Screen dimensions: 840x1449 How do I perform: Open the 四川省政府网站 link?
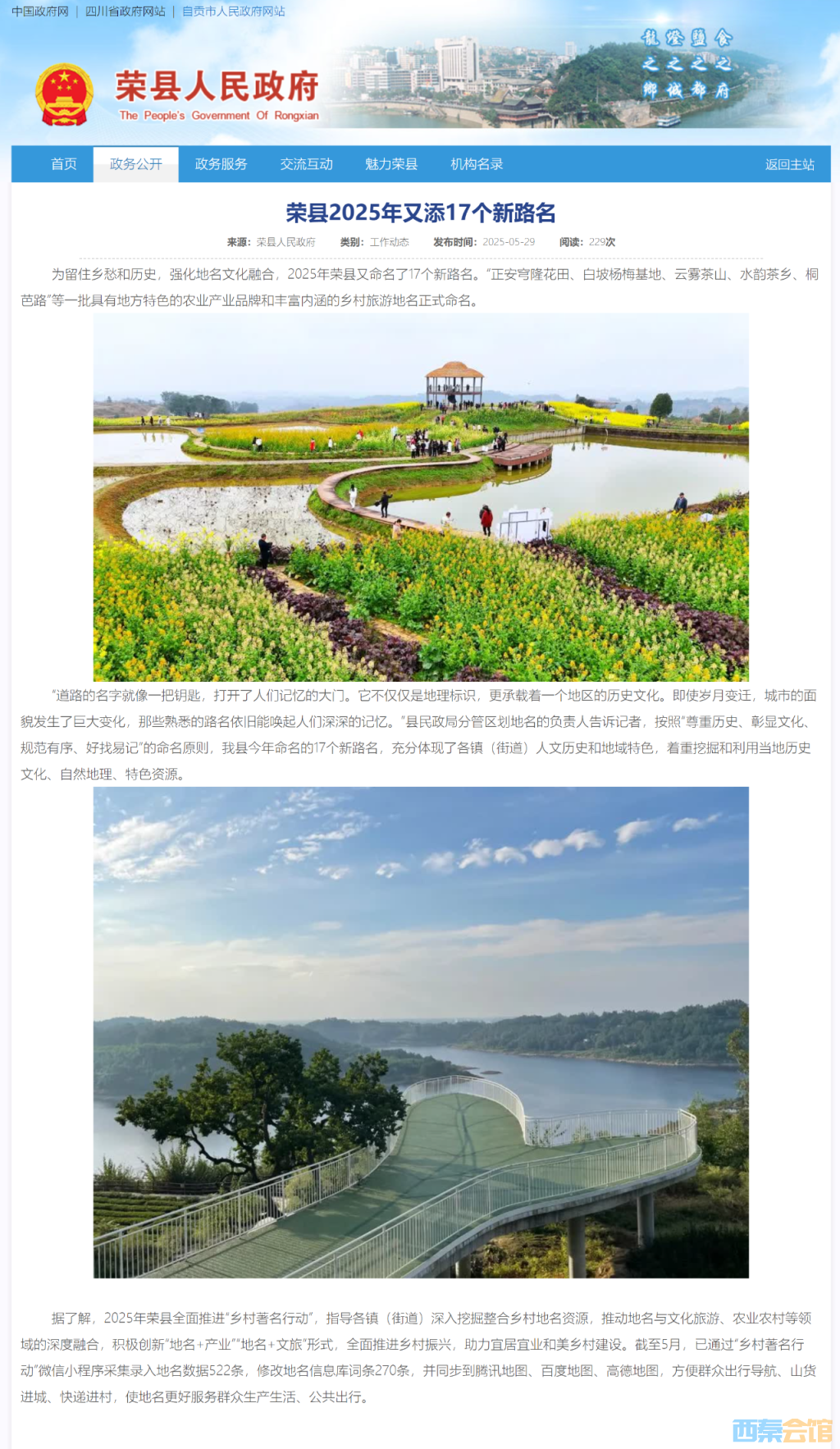tap(126, 11)
